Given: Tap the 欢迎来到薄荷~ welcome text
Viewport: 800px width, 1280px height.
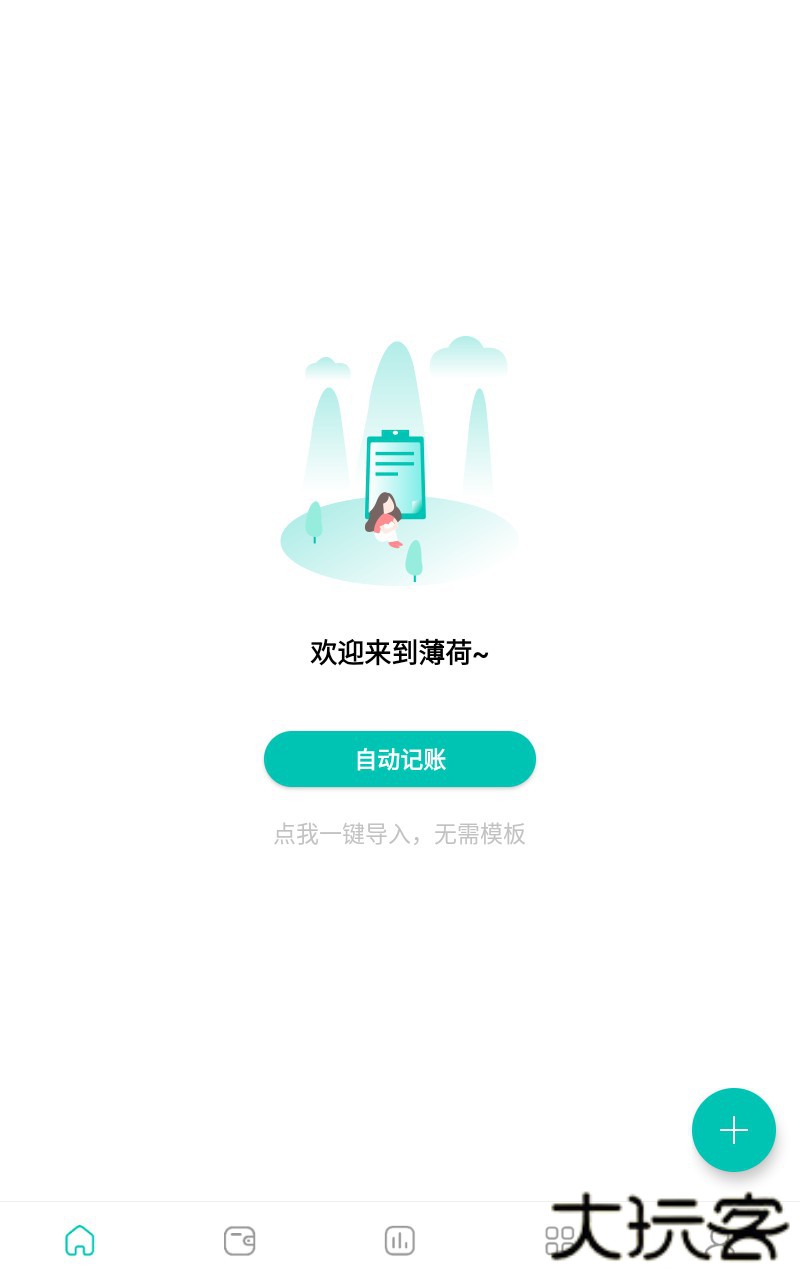Looking at the screenshot, I should (x=400, y=653).
